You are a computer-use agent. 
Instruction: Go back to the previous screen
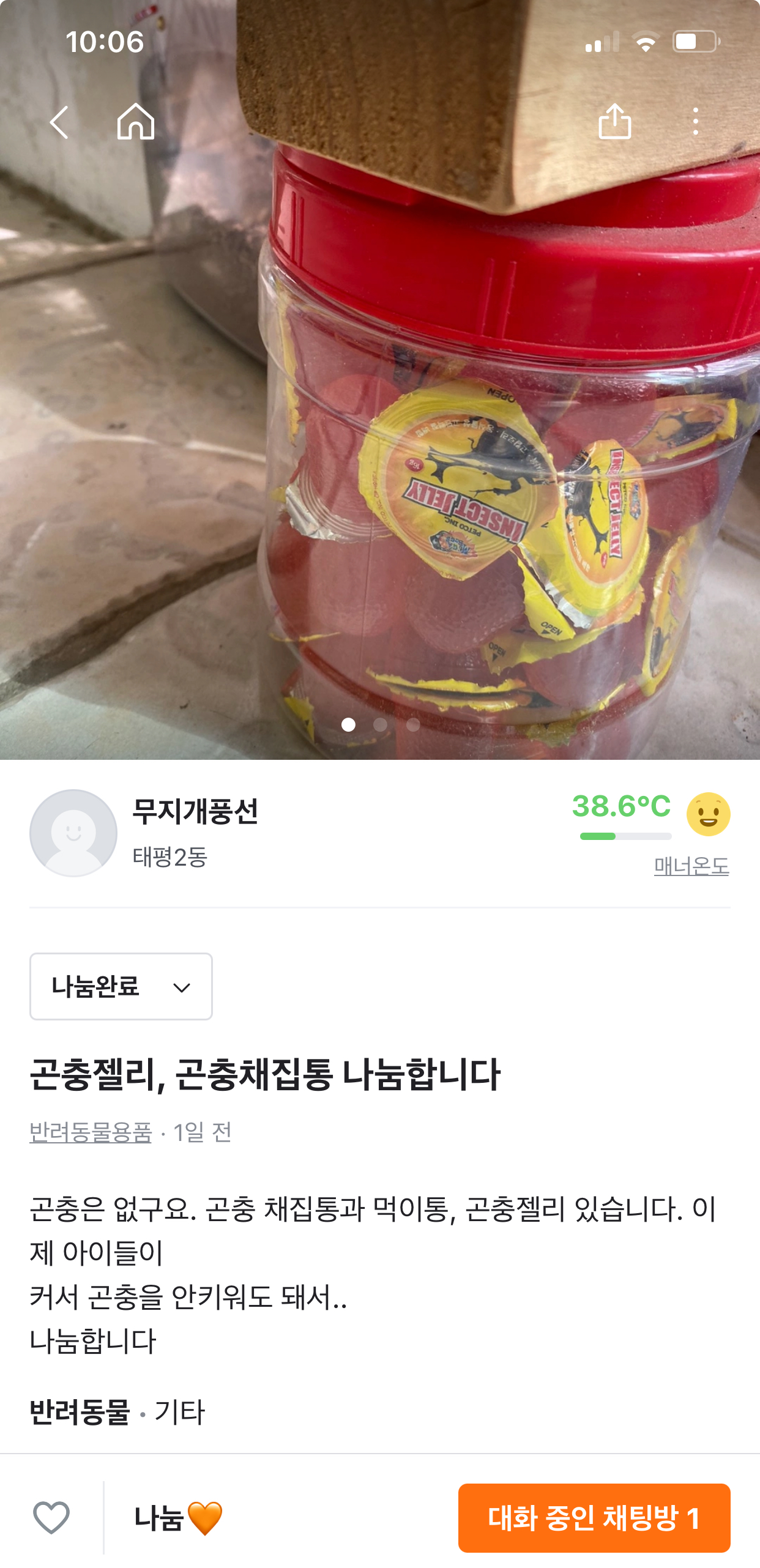pos(59,122)
